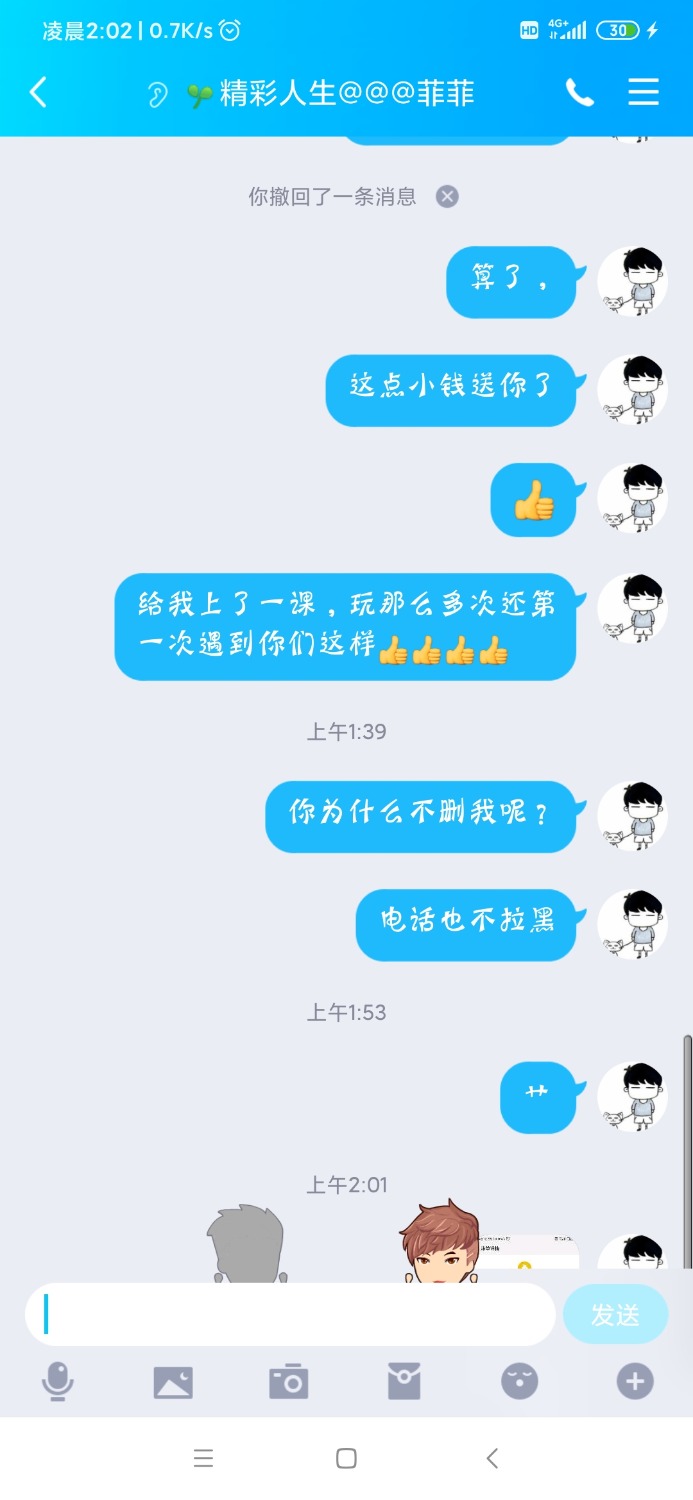Record a voice message with microphone
693x1500 pixels.
coord(57,1382)
